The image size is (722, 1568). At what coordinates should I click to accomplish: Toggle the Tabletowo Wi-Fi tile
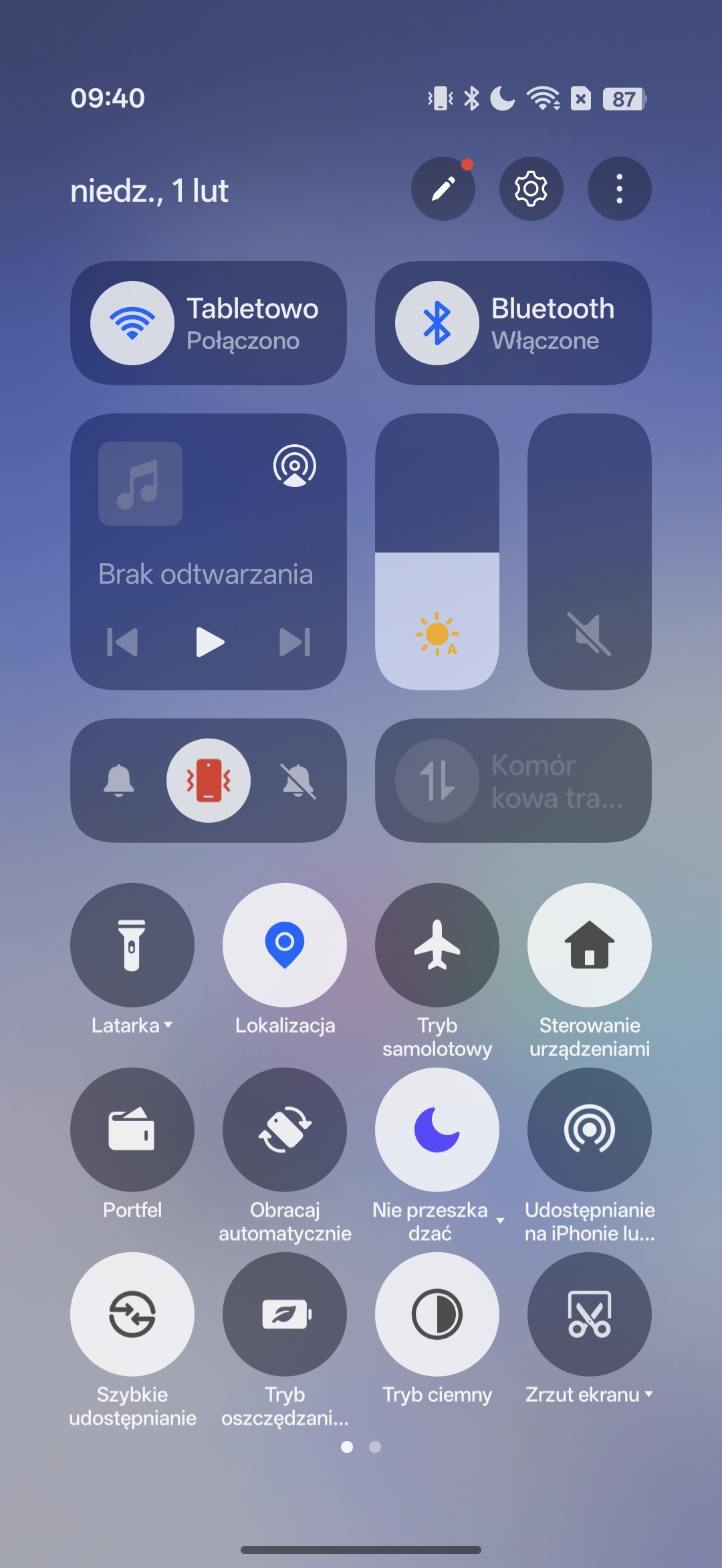133,323
